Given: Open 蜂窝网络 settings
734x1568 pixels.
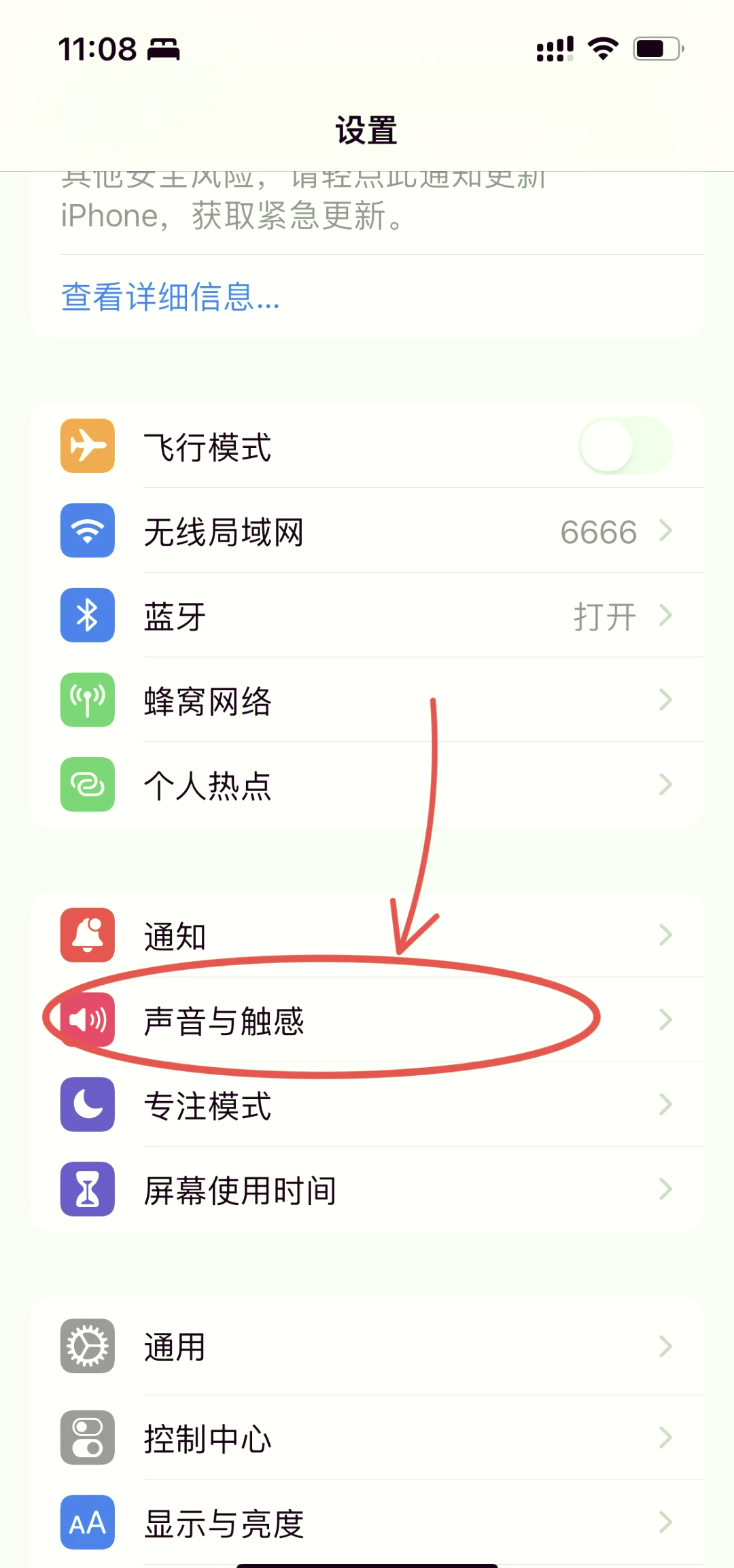Looking at the screenshot, I should pyautogui.click(x=367, y=700).
